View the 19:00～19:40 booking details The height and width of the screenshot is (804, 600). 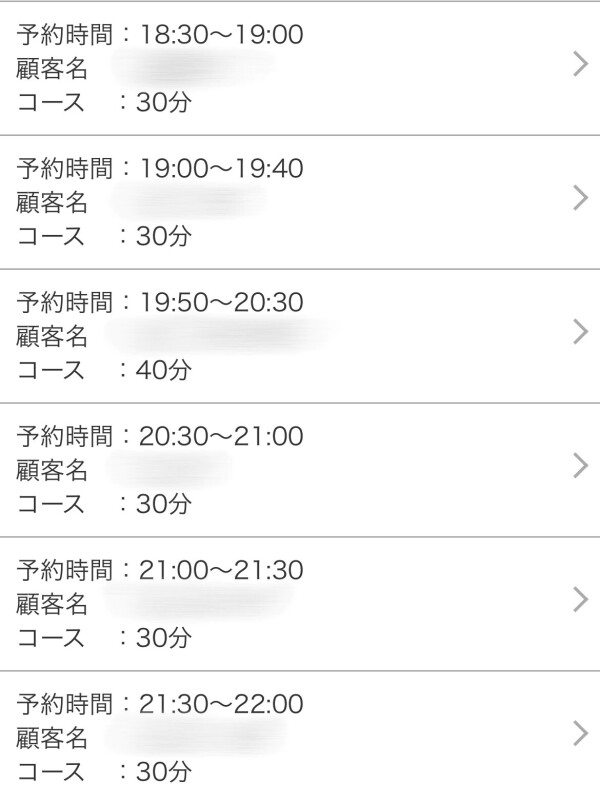pyautogui.click(x=300, y=201)
